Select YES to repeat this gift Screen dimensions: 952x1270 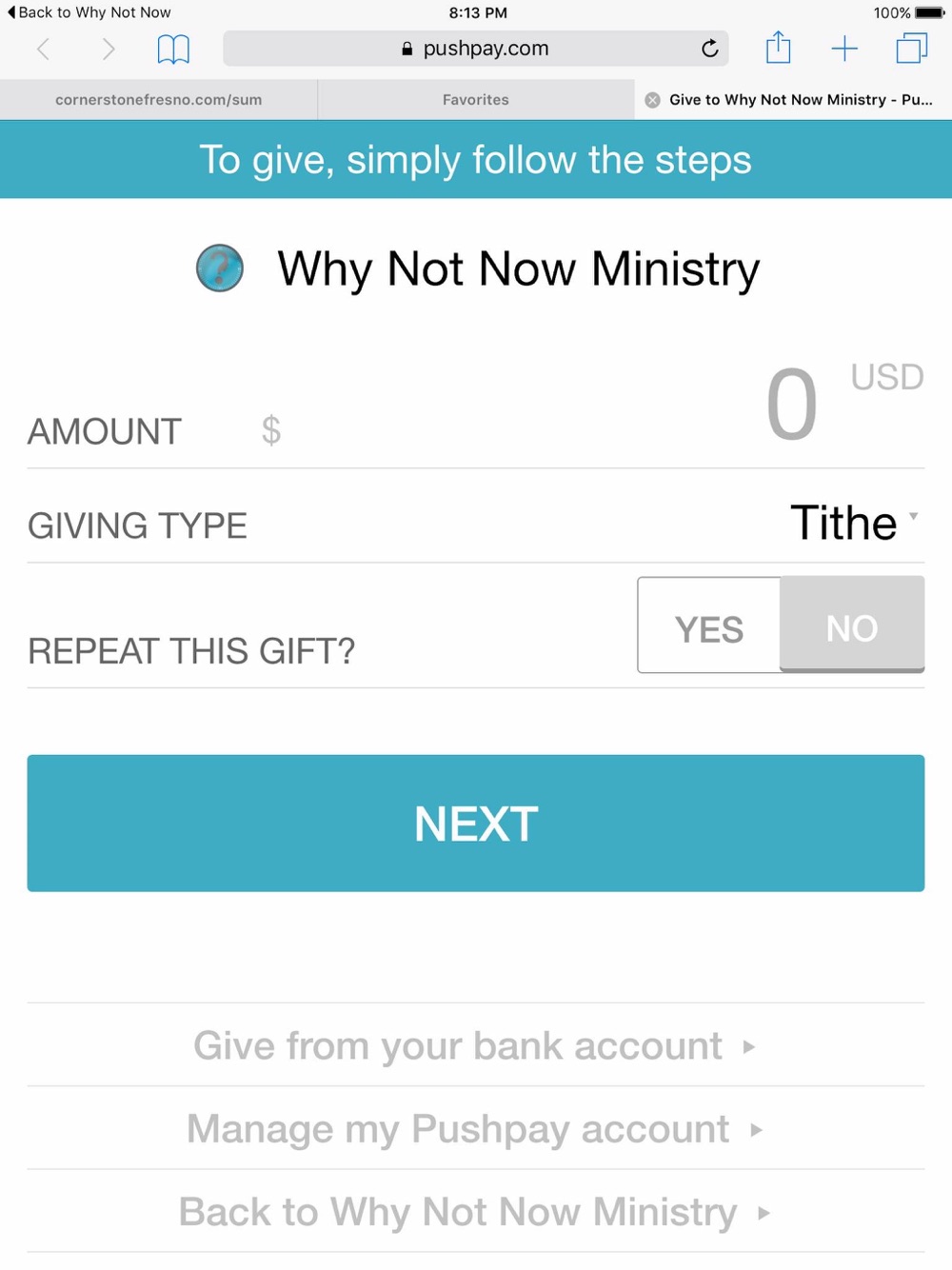click(709, 625)
